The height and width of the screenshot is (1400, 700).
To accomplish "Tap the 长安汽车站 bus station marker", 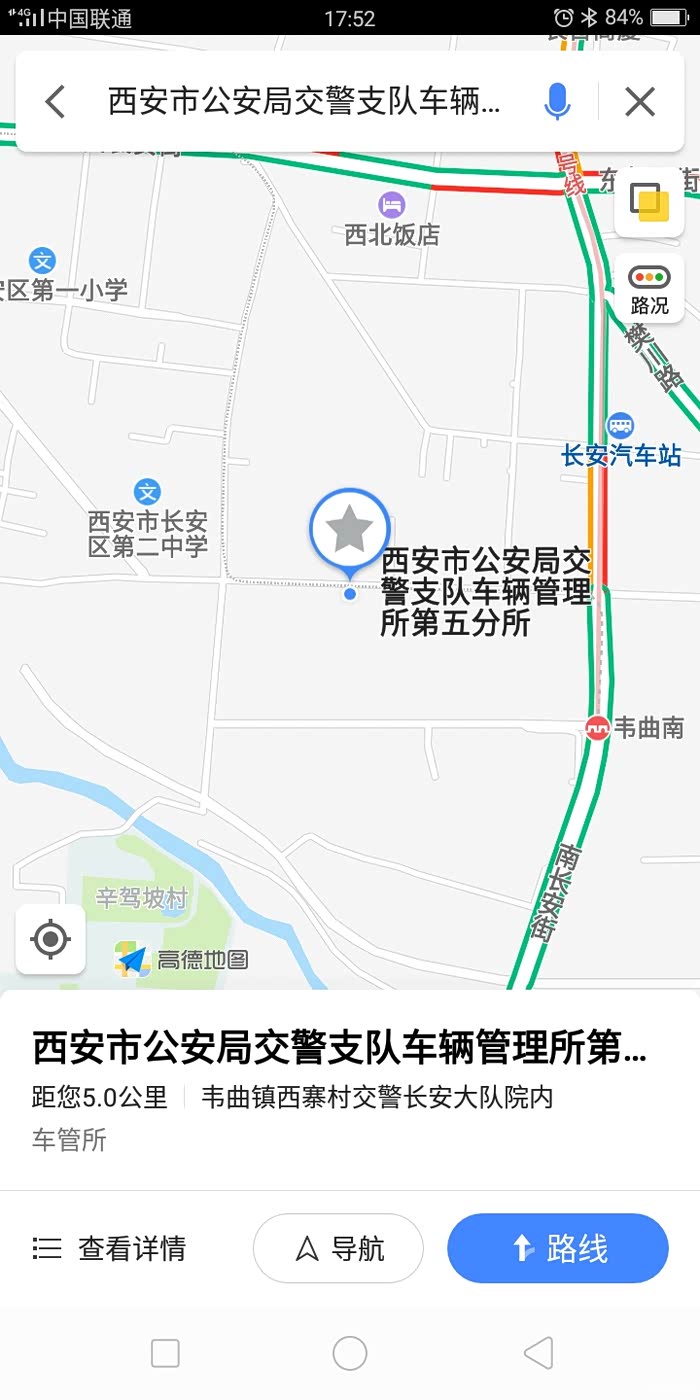I will tap(621, 427).
